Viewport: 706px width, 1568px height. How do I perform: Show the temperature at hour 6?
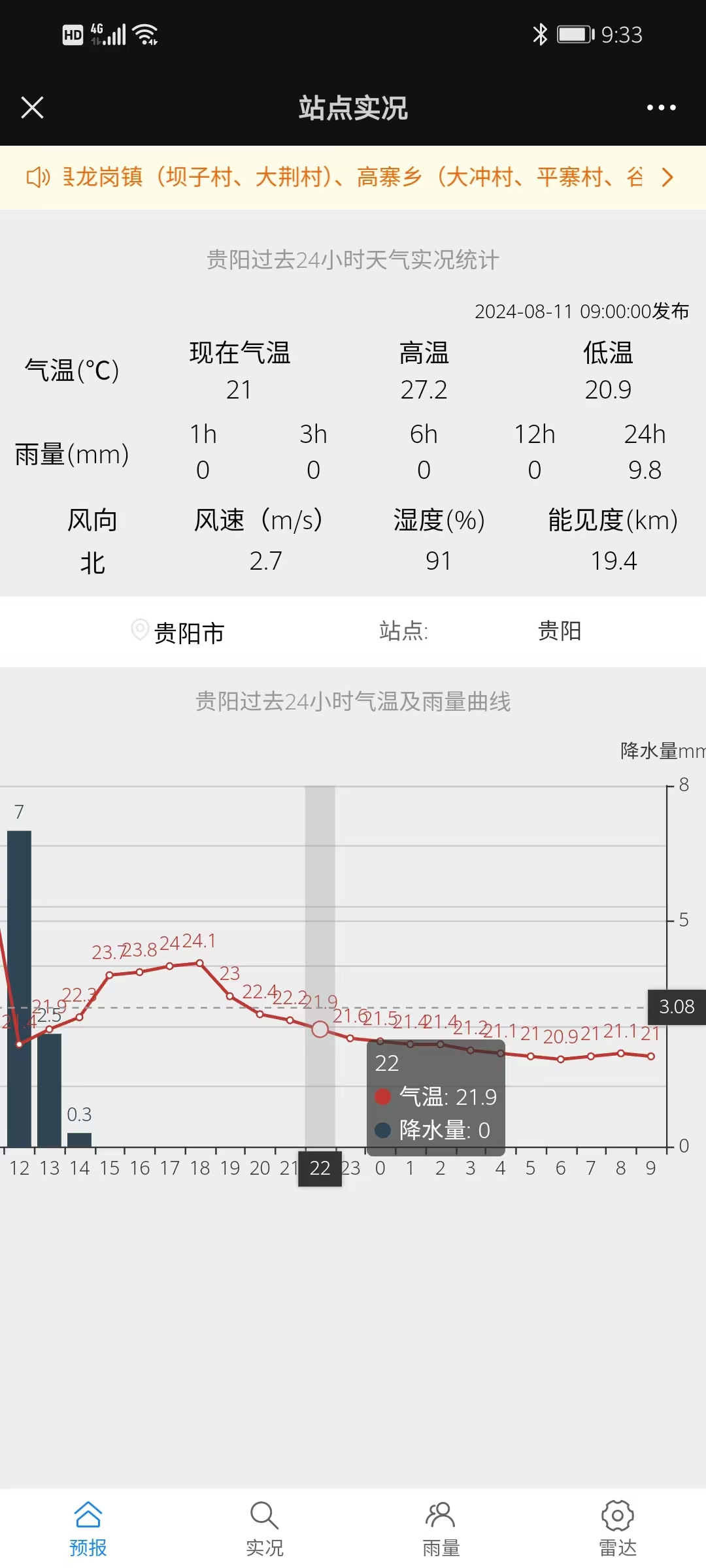561,1059
